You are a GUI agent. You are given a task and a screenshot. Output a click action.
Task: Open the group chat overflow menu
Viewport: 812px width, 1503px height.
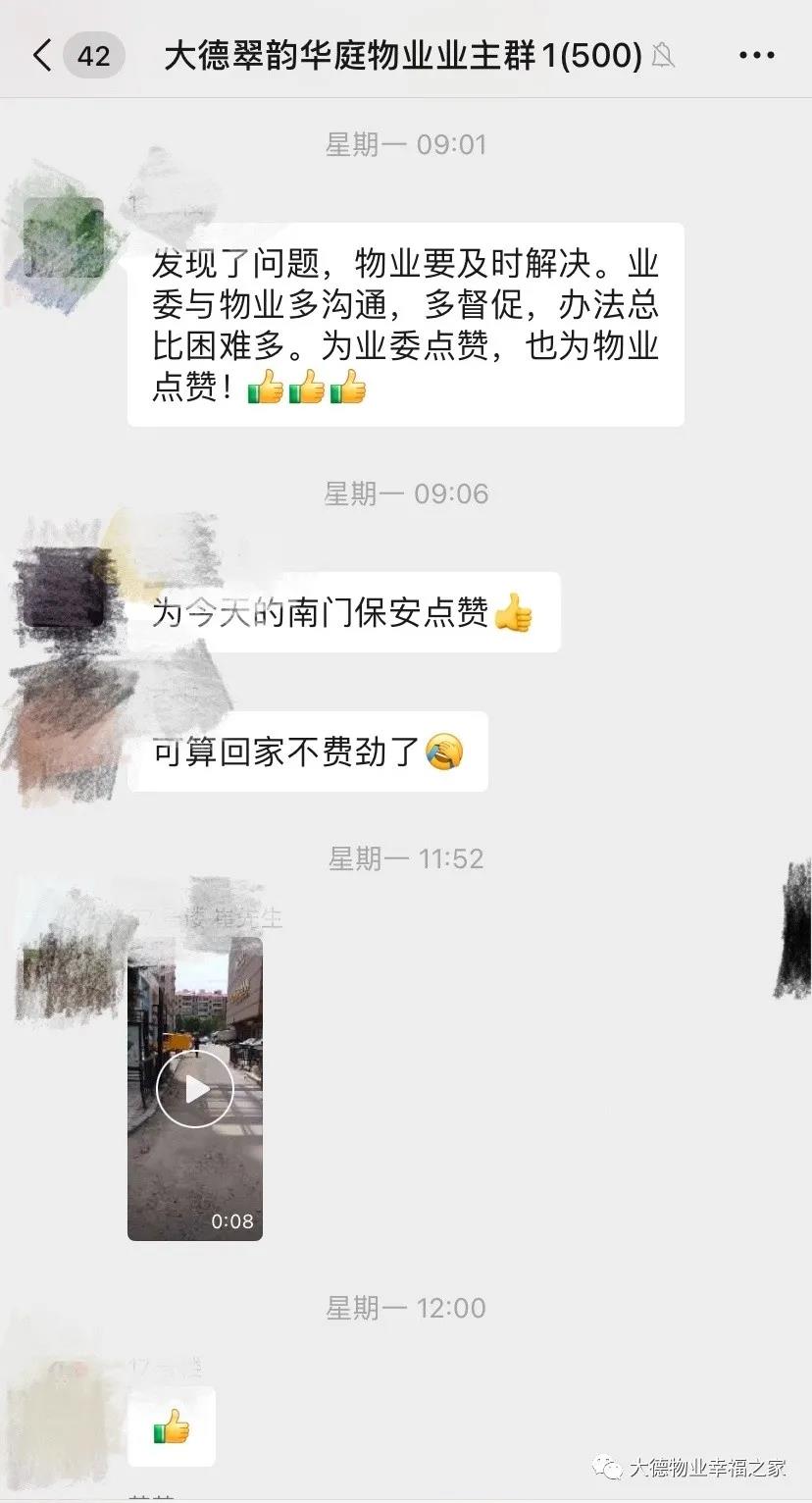756,56
